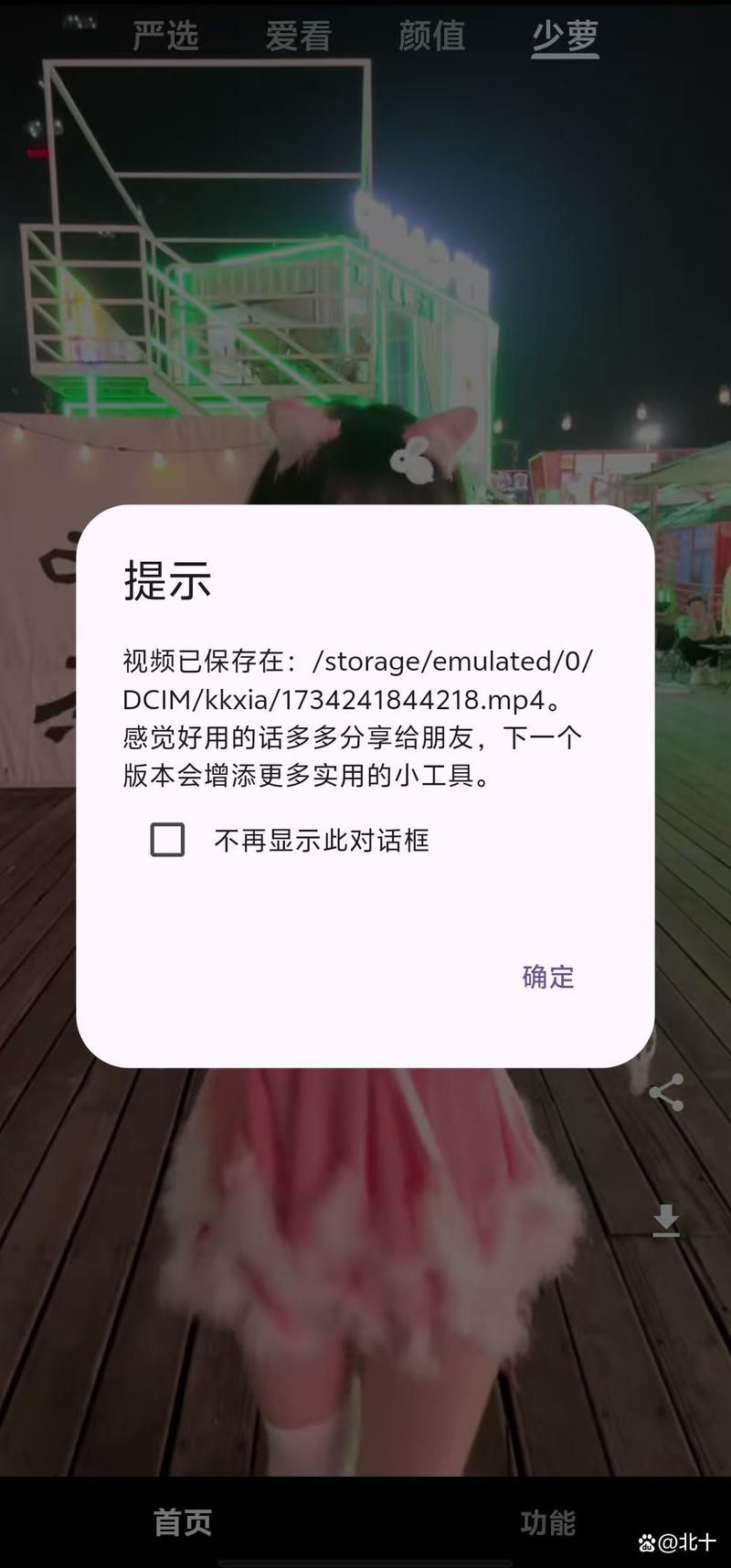The width and height of the screenshot is (731, 1568).
Task: Tap the video background outside the dialog
Action: (365, 274)
